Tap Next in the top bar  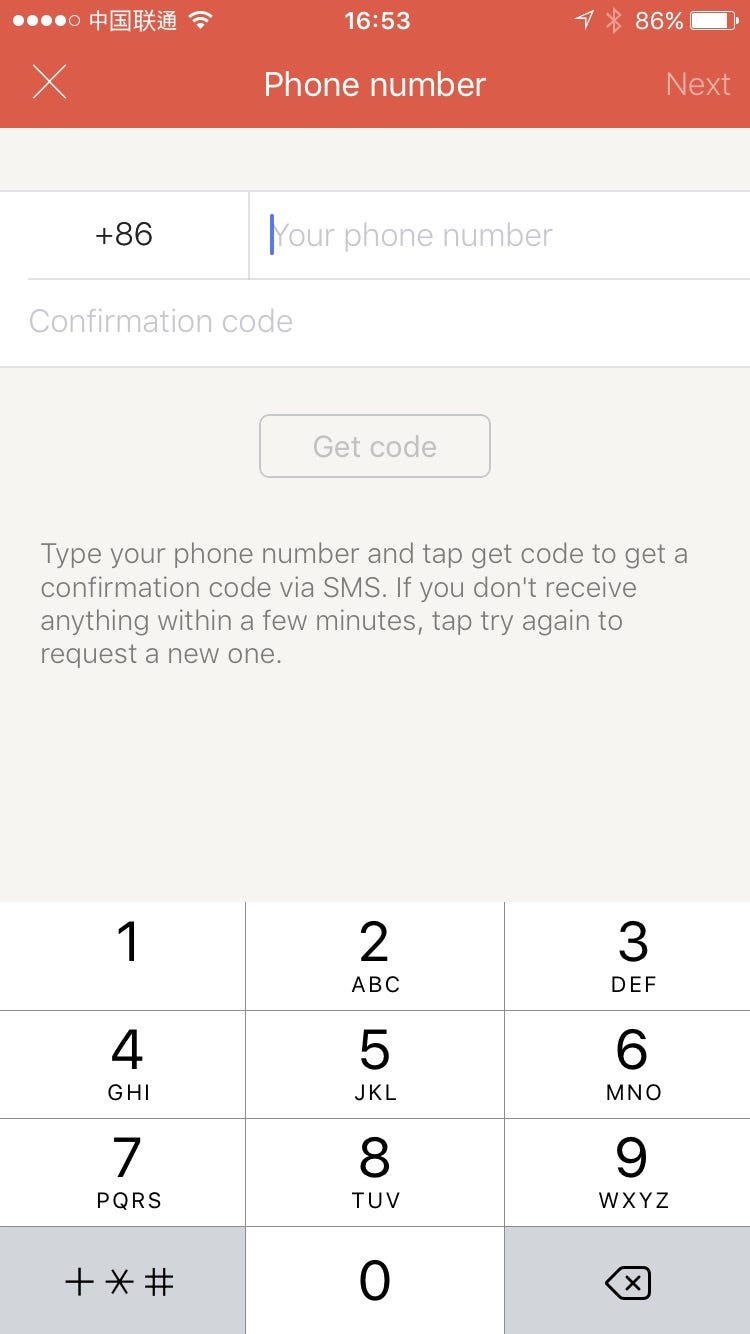point(698,84)
